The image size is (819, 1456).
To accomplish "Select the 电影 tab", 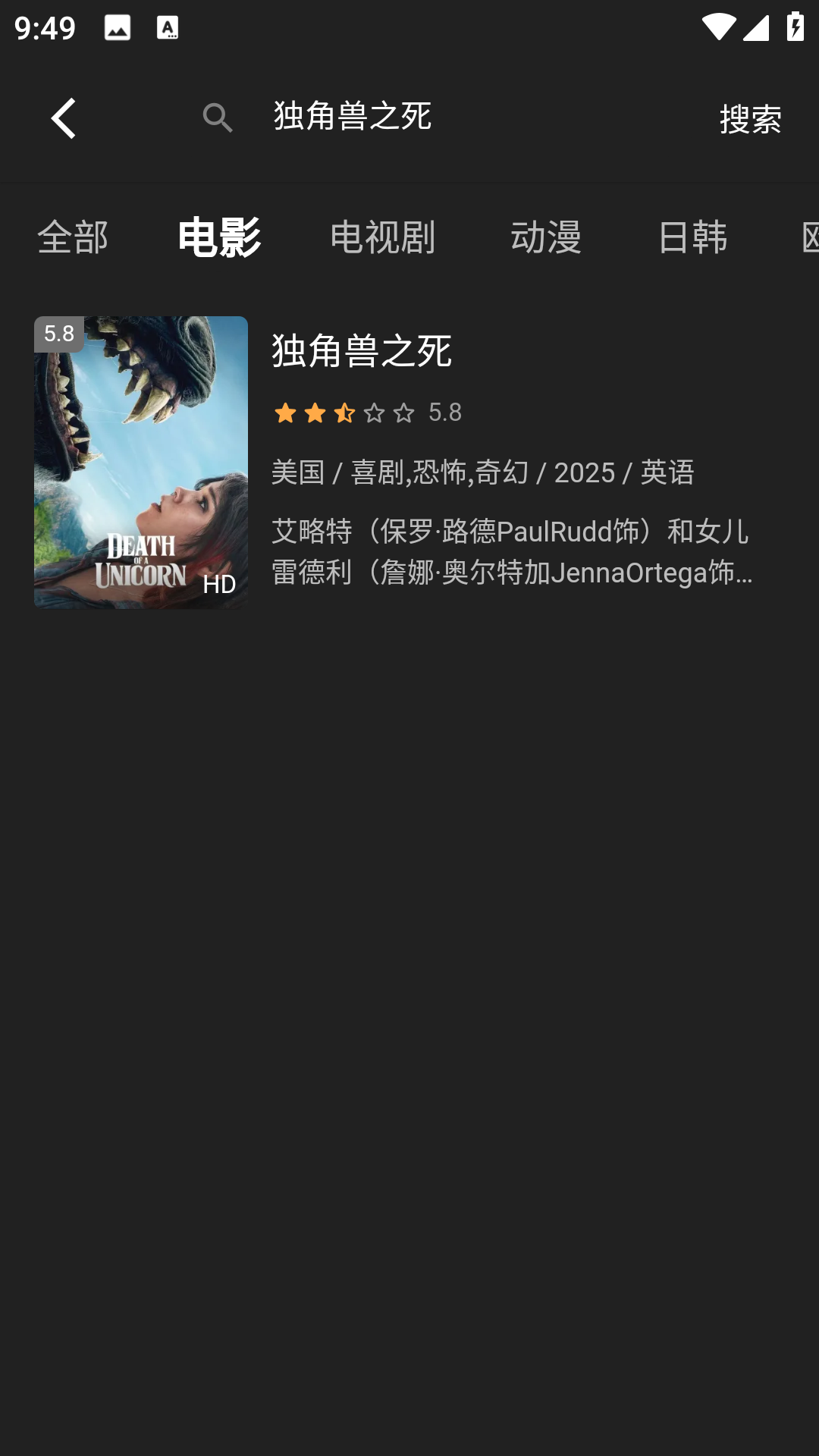I will point(219,237).
